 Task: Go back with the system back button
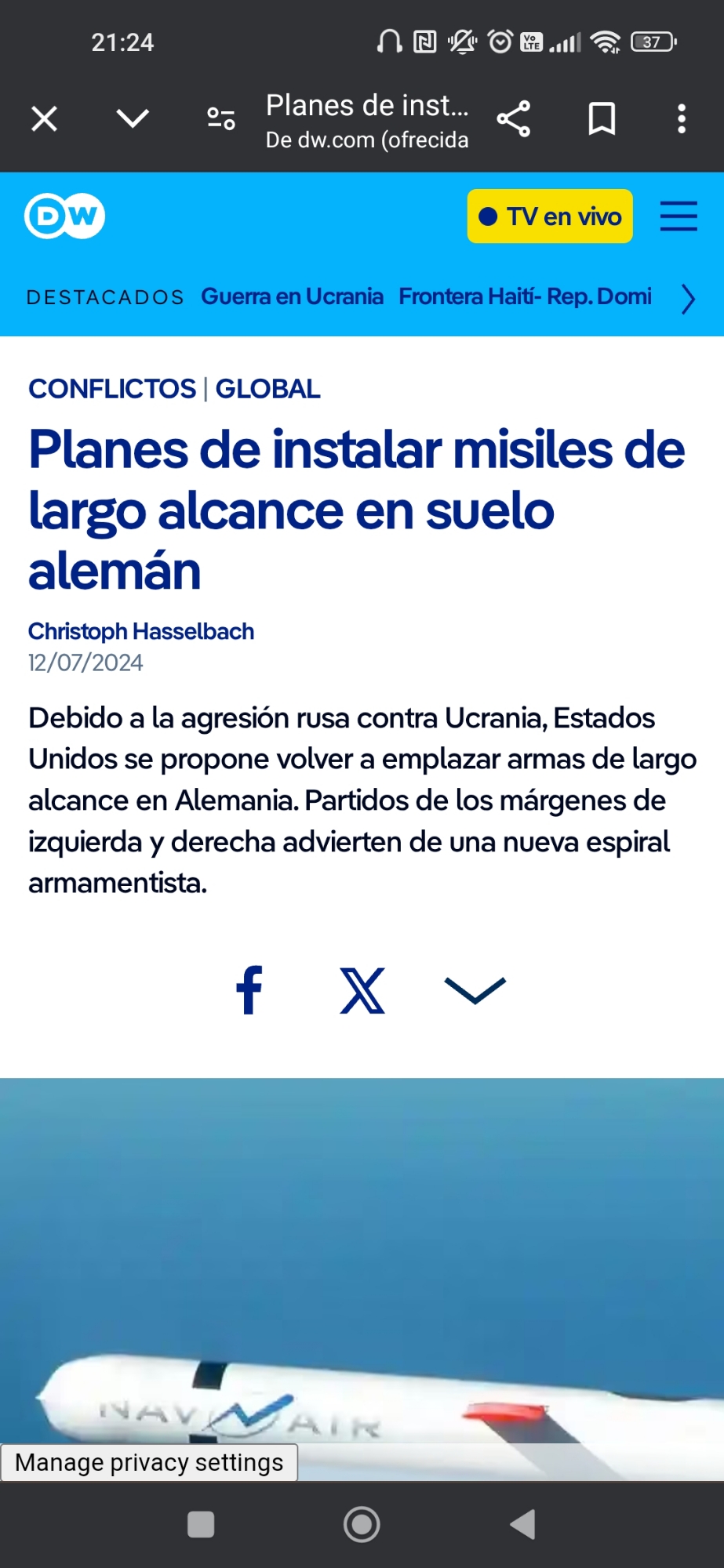click(x=522, y=1525)
